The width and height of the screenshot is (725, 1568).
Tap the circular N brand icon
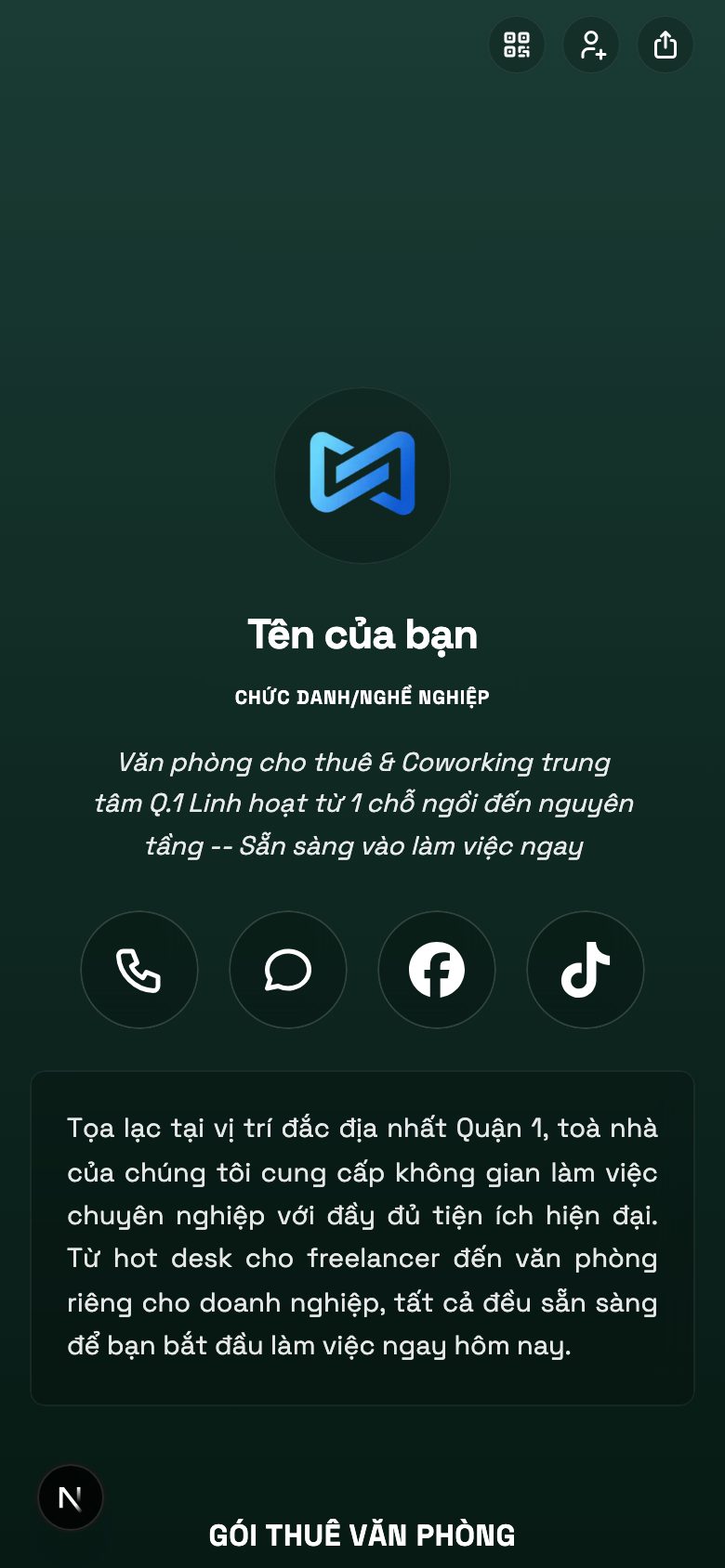point(70,1496)
